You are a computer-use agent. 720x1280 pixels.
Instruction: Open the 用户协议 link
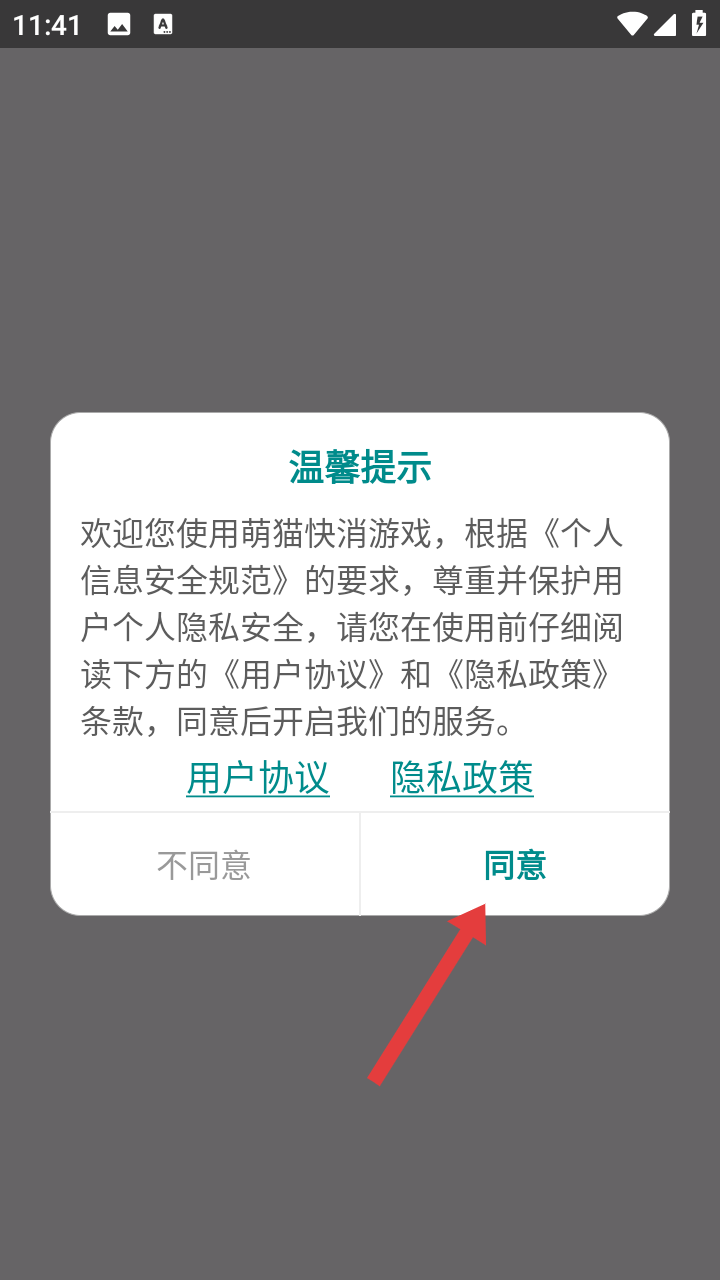pyautogui.click(x=258, y=778)
